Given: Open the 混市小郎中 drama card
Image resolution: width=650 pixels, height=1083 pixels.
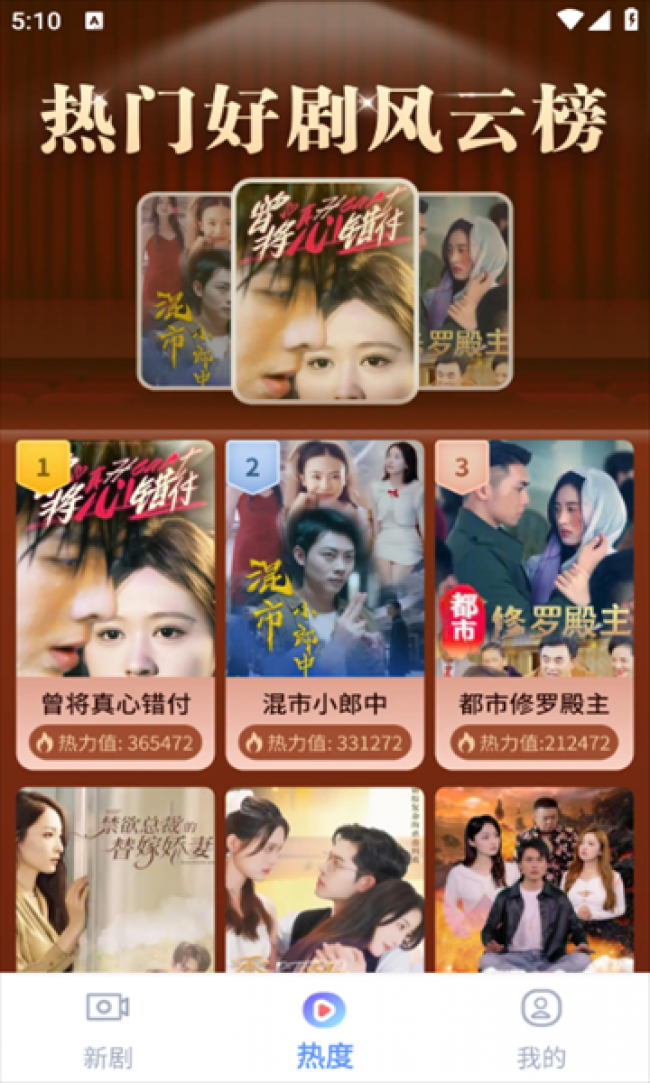Looking at the screenshot, I should point(324,600).
